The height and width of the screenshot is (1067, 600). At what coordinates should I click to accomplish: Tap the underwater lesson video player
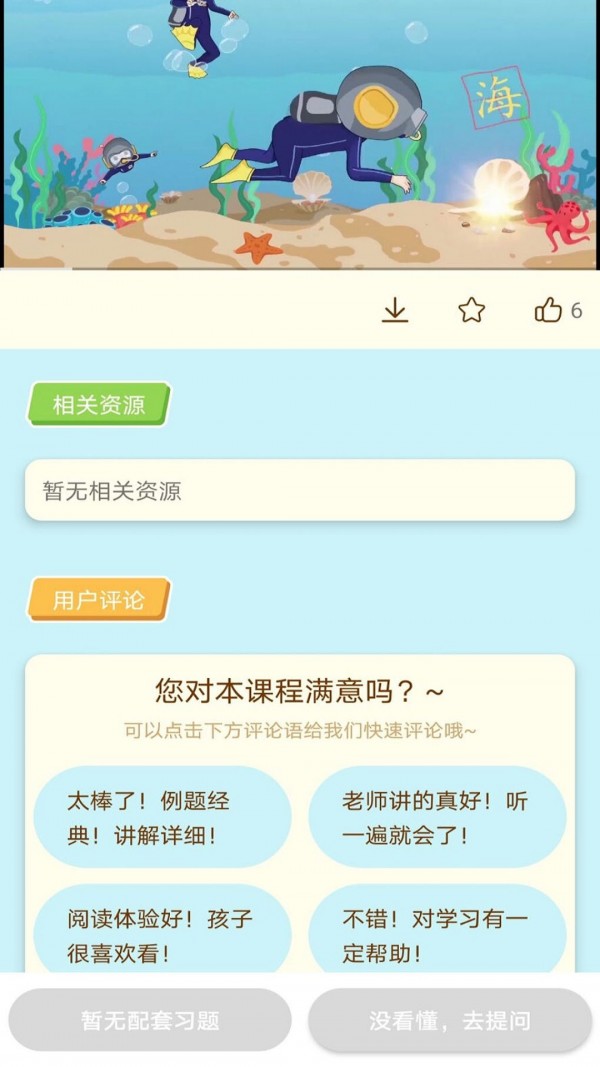click(x=300, y=132)
